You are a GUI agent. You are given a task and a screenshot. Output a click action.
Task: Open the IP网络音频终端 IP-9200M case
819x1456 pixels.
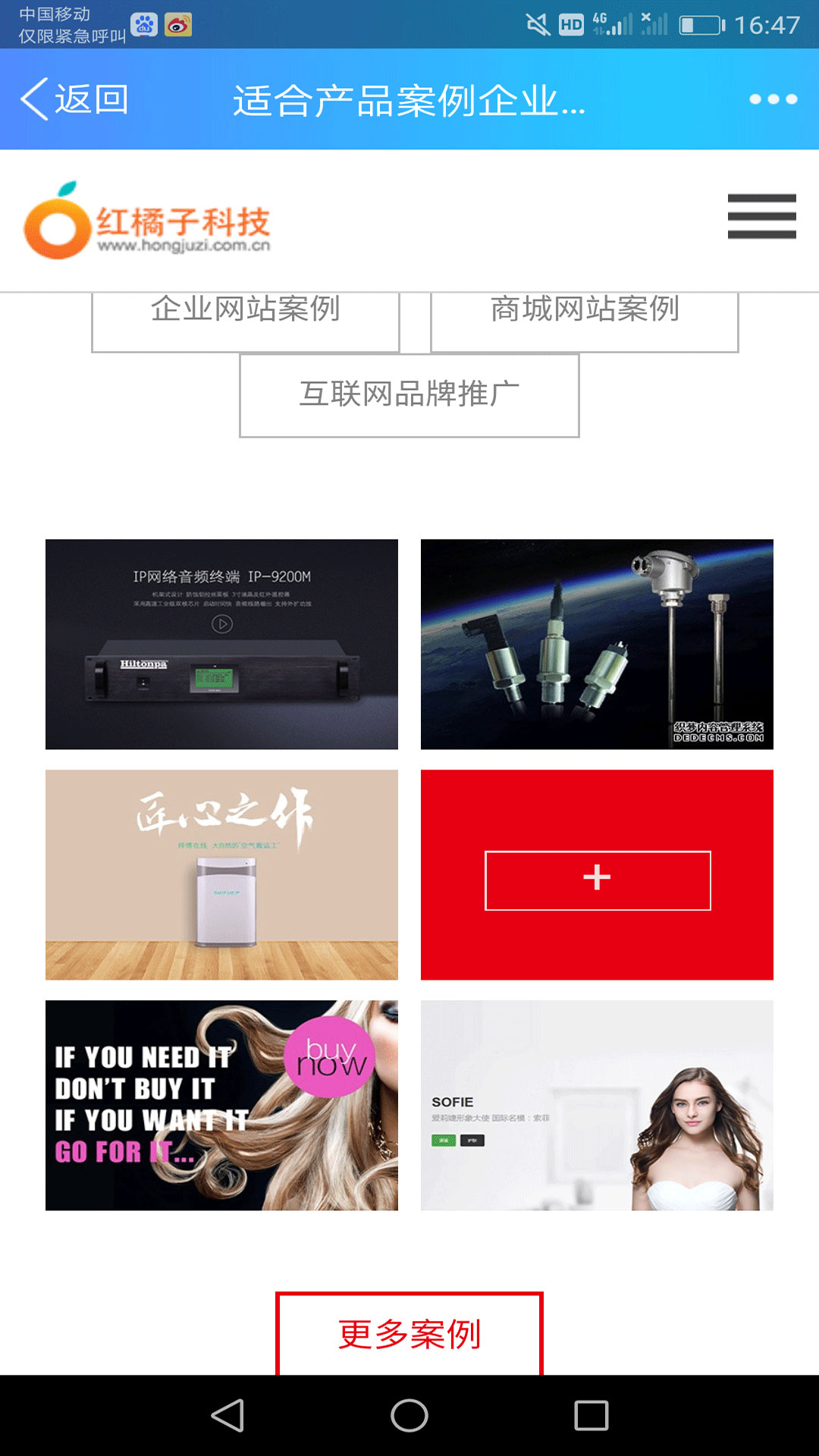coord(221,644)
